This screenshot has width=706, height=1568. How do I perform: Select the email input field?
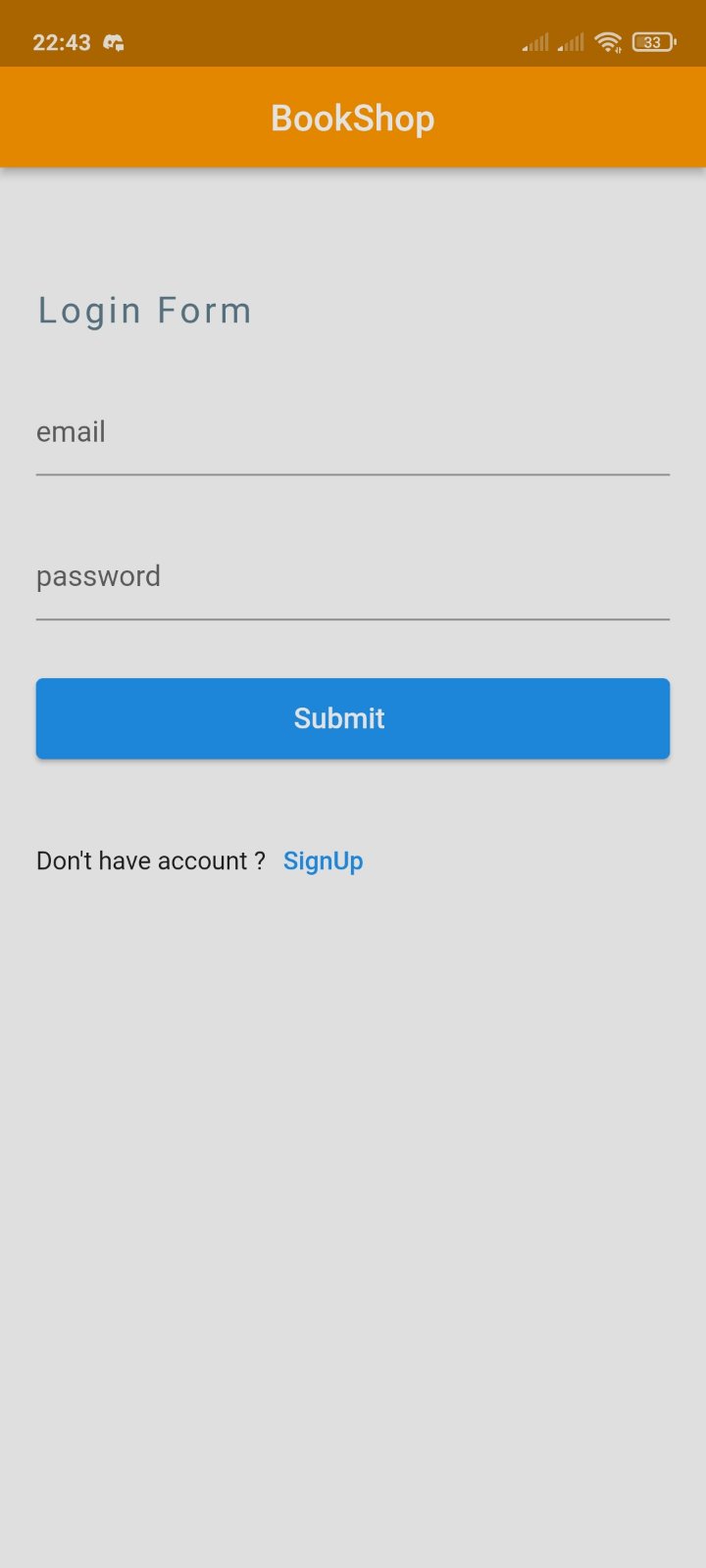[352, 436]
